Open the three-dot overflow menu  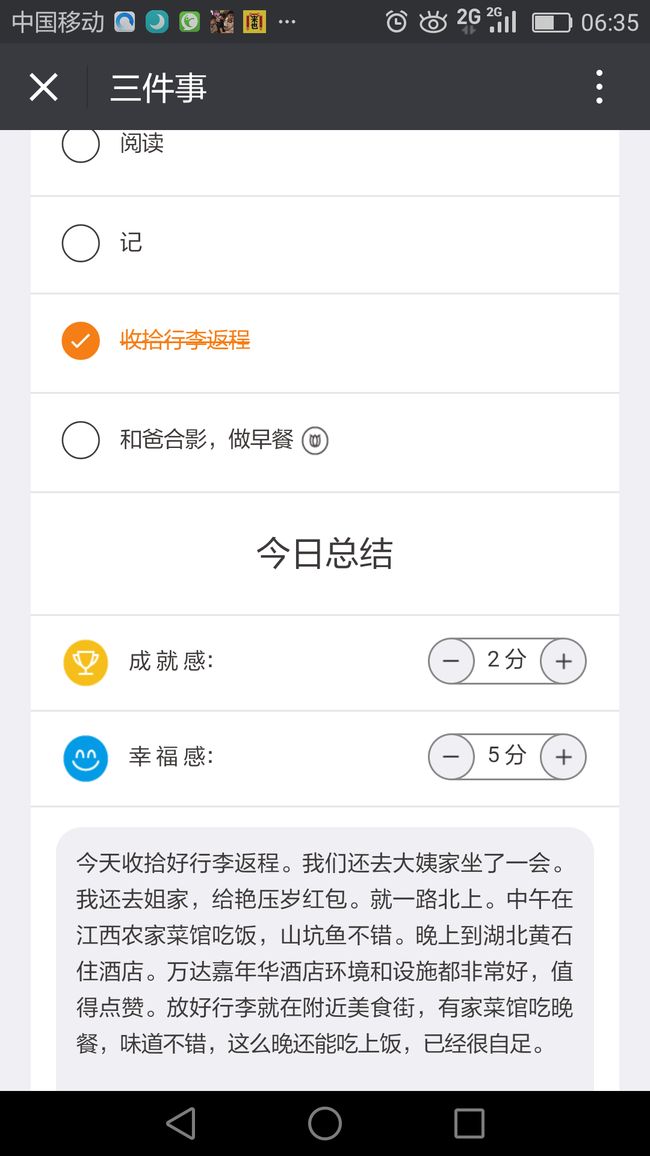[x=599, y=87]
